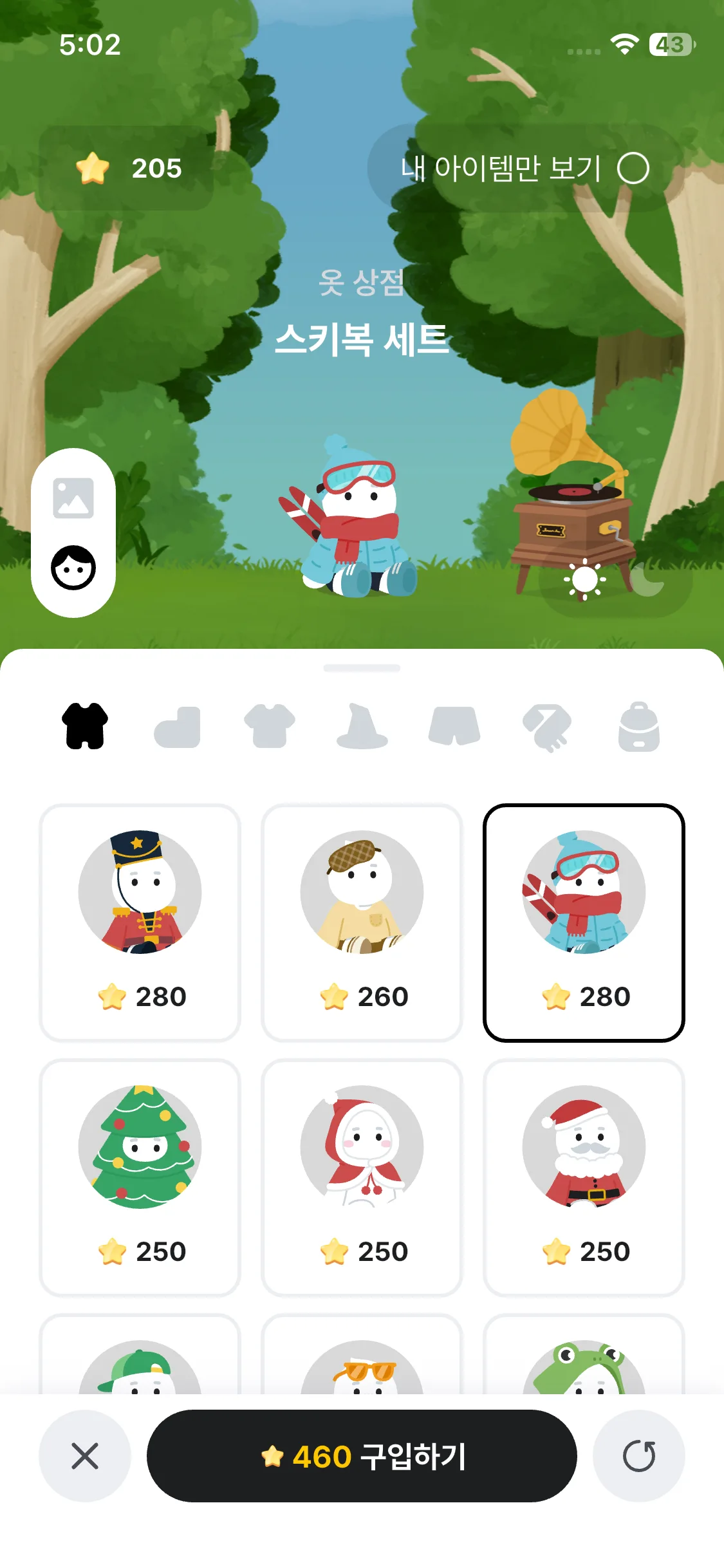
Task: Switch to the t-shirt tops tab
Action: [x=270, y=726]
